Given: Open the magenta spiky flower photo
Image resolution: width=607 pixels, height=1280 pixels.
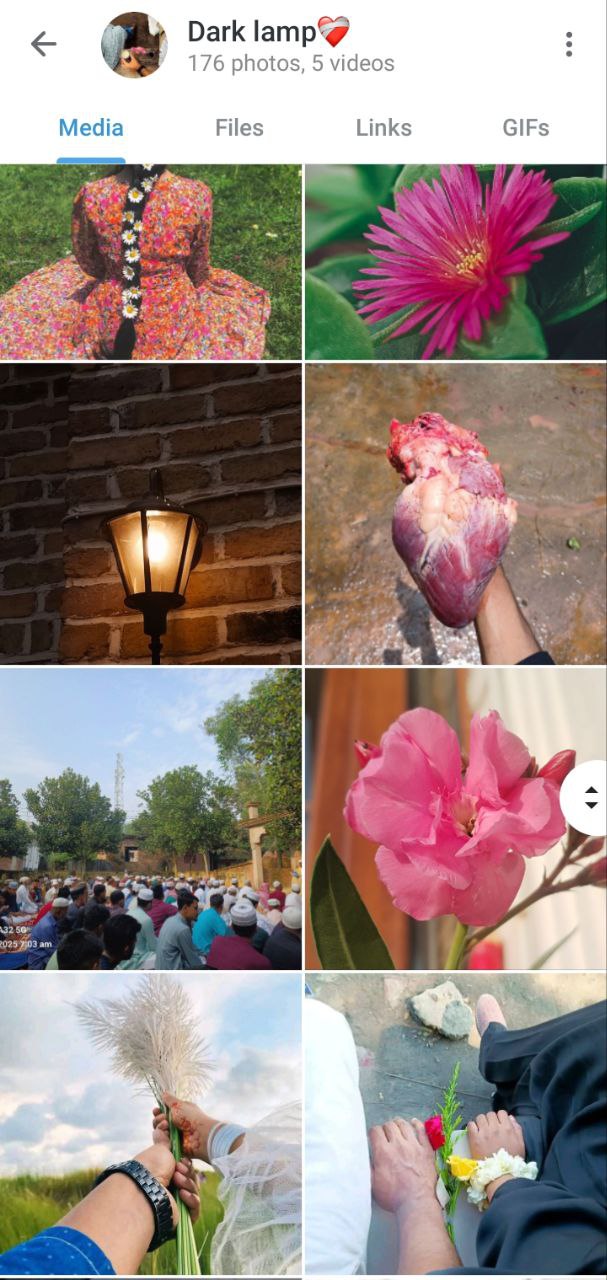Looking at the screenshot, I should click(455, 262).
